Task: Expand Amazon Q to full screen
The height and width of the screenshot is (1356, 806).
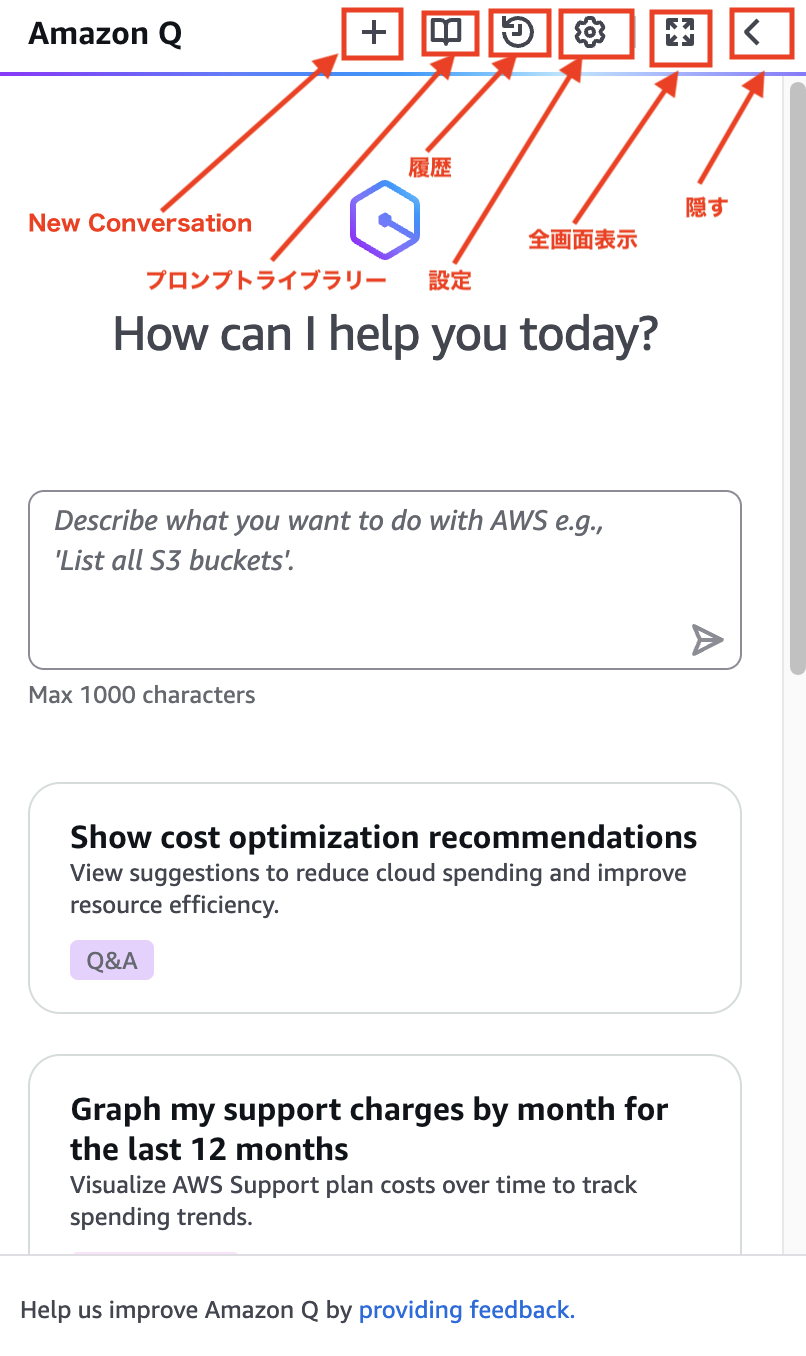Action: (680, 34)
